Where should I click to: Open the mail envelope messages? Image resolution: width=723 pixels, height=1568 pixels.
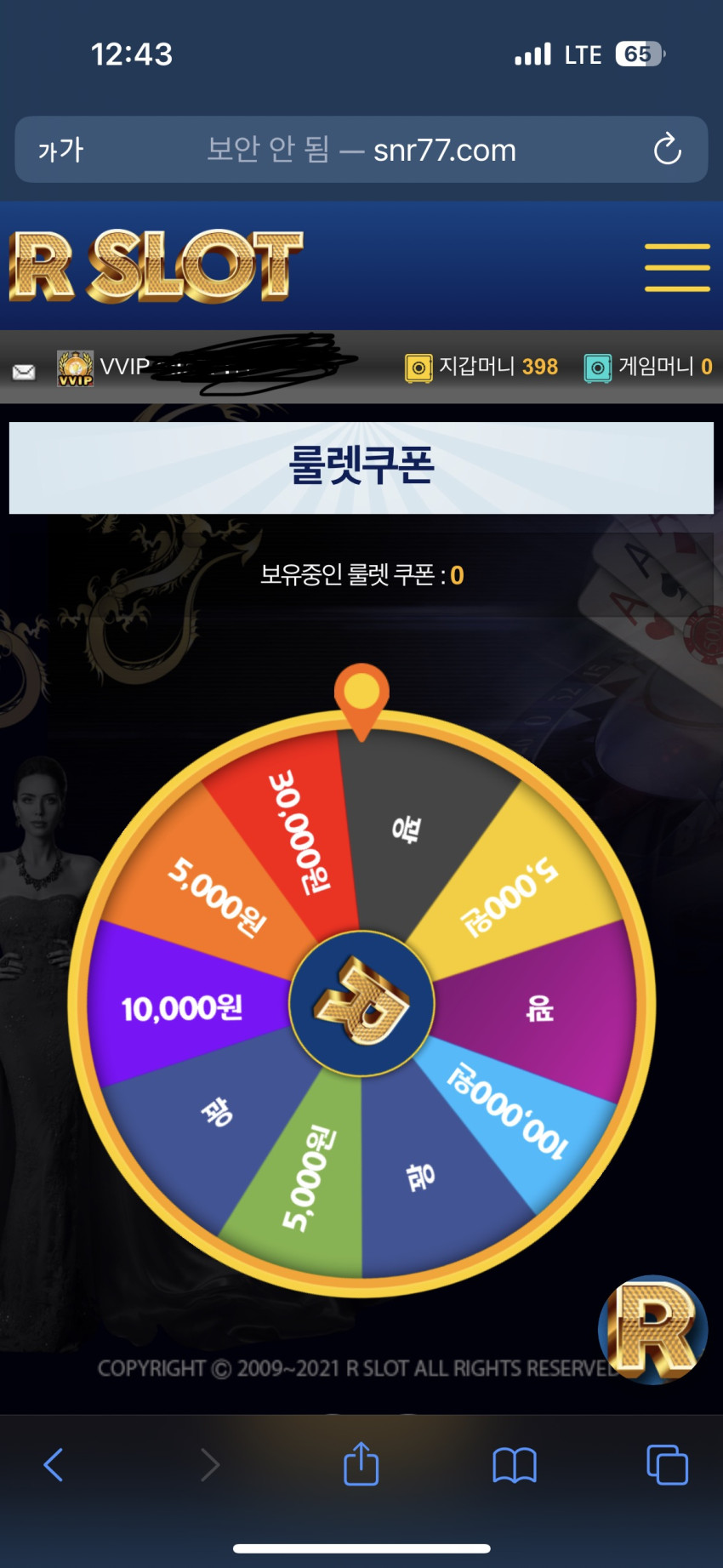(24, 372)
